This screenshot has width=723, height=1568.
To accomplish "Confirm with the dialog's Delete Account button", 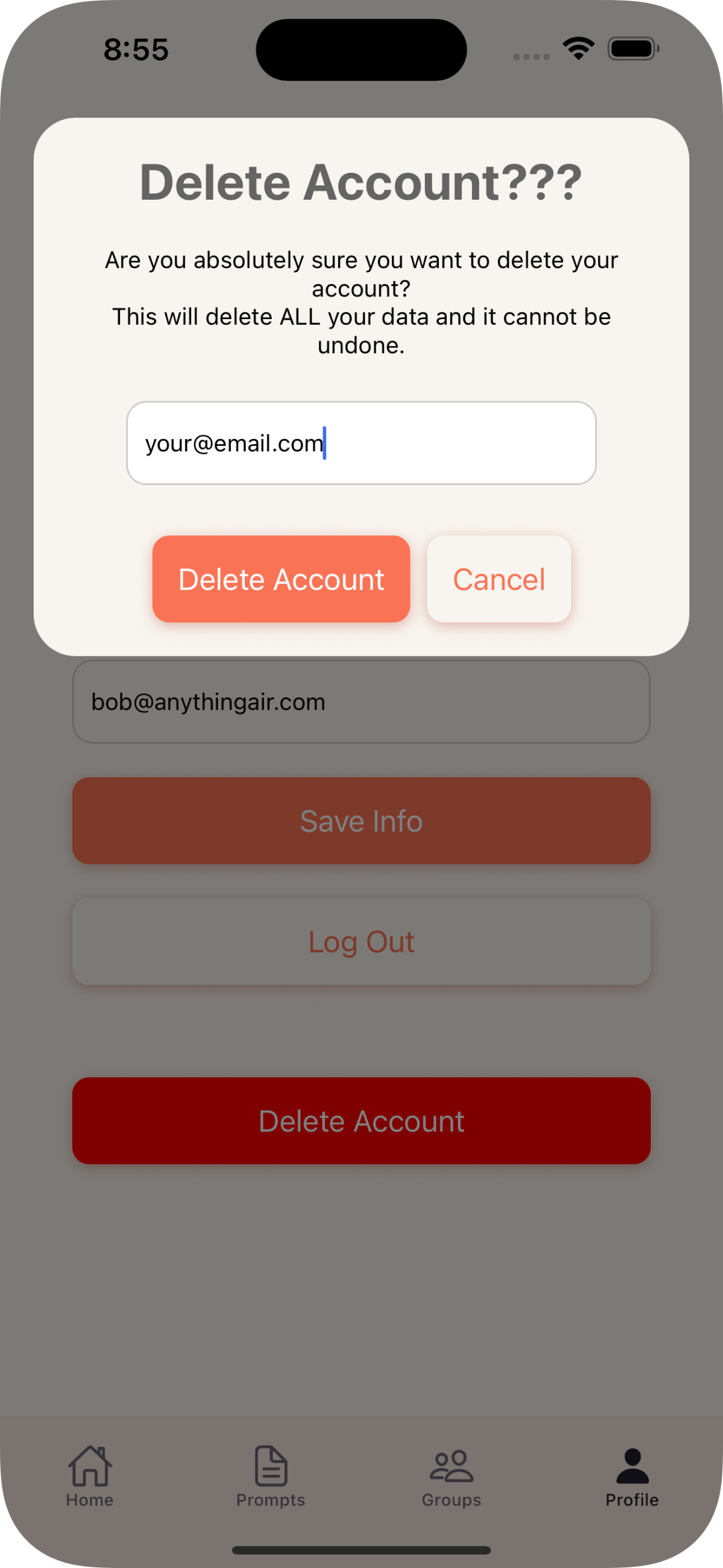I will 281,579.
